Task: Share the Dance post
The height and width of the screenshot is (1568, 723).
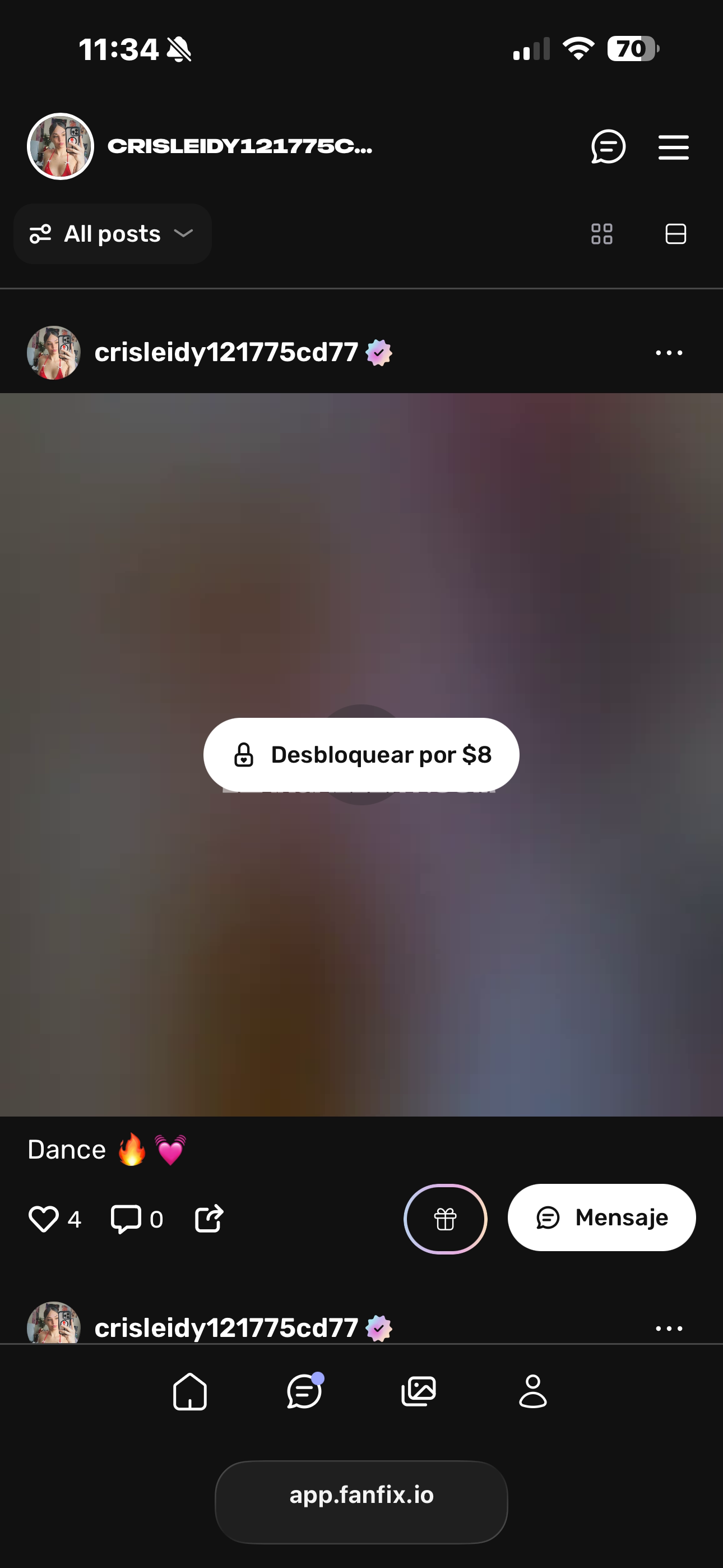Action: 208,1219
